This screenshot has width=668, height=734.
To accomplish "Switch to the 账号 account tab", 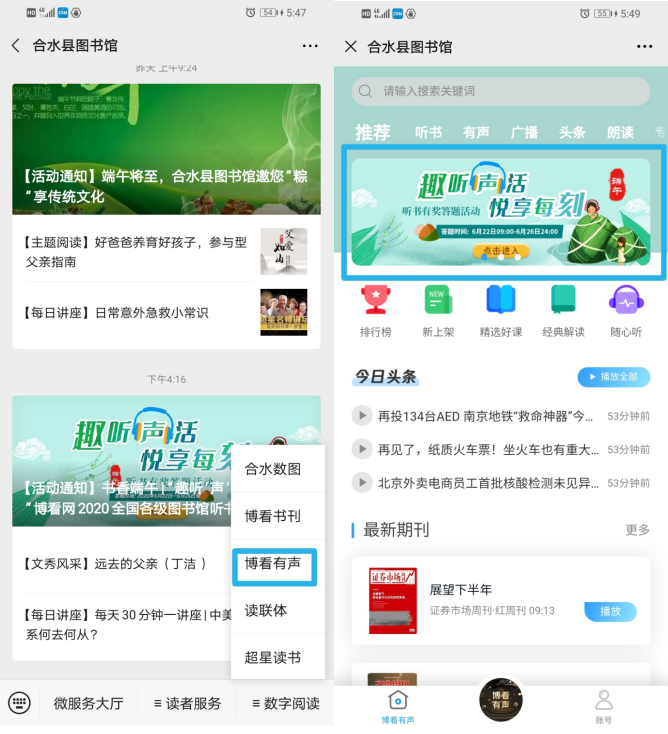I will tap(603, 705).
